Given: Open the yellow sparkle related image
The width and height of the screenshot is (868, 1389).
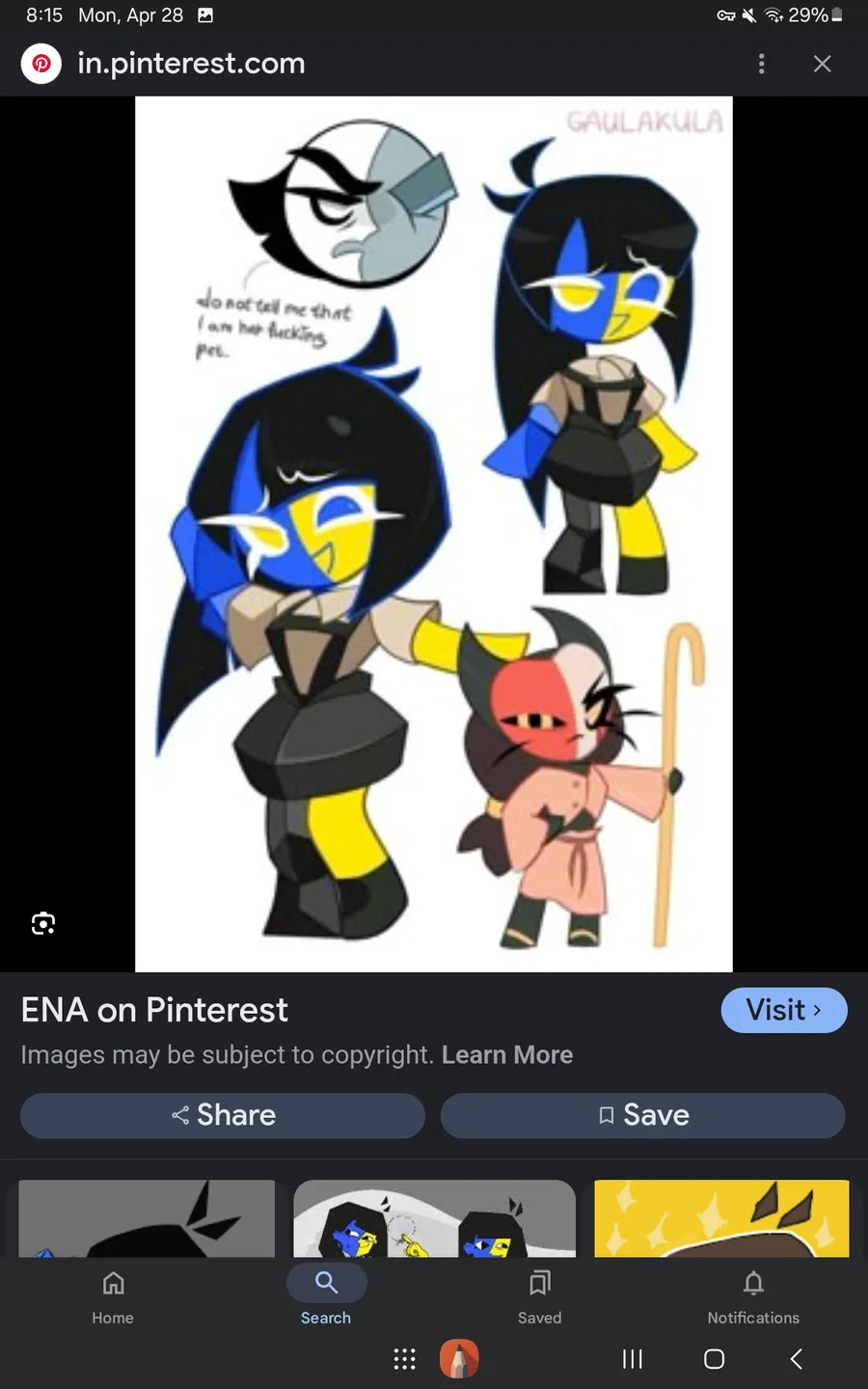Looking at the screenshot, I should [721, 1218].
